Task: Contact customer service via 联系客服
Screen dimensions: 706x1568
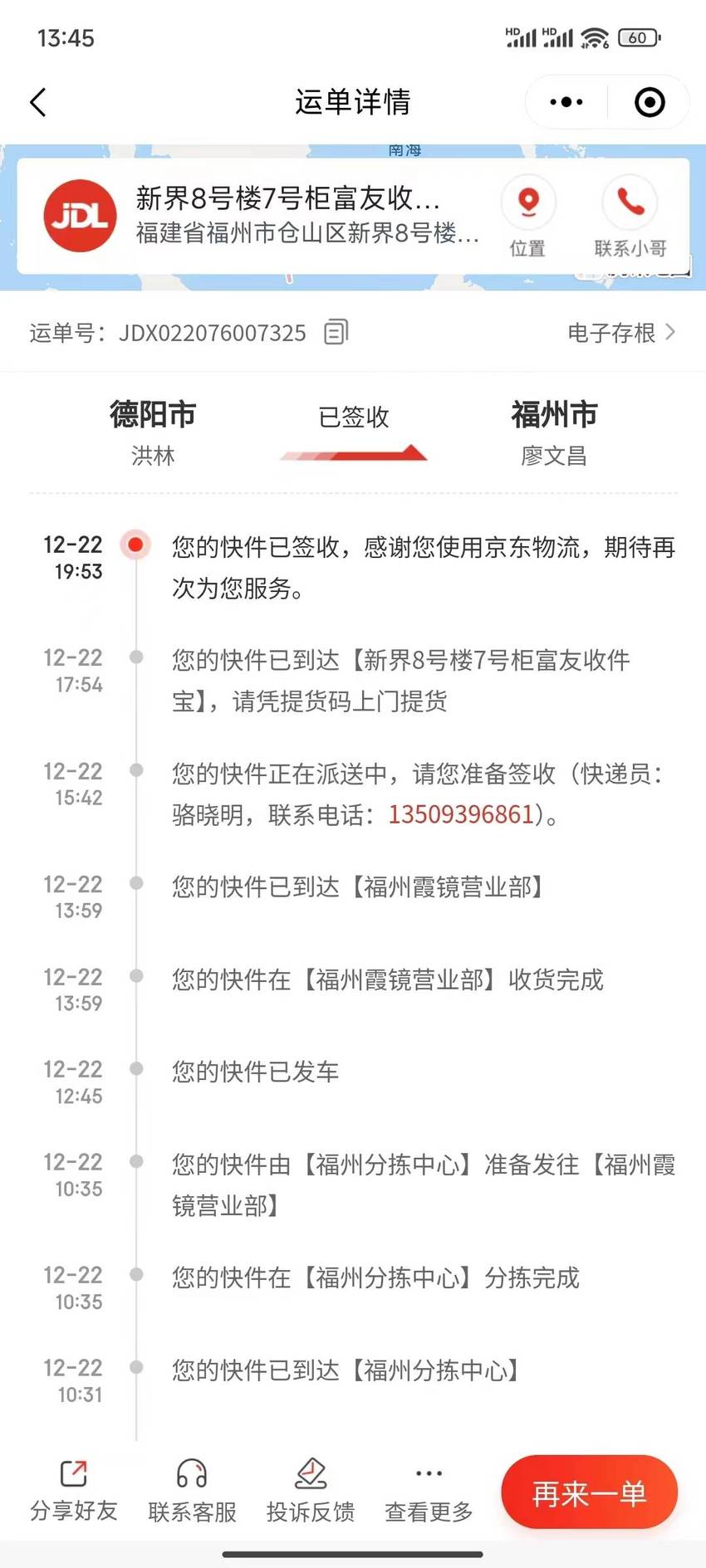Action: (x=192, y=1492)
